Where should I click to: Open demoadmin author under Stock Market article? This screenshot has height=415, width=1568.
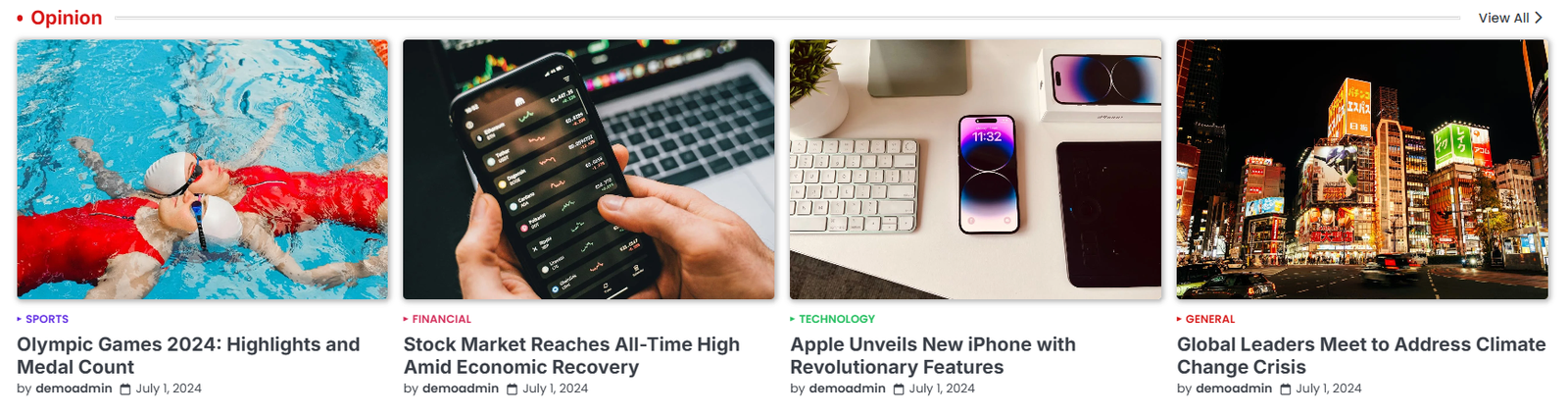(x=461, y=389)
